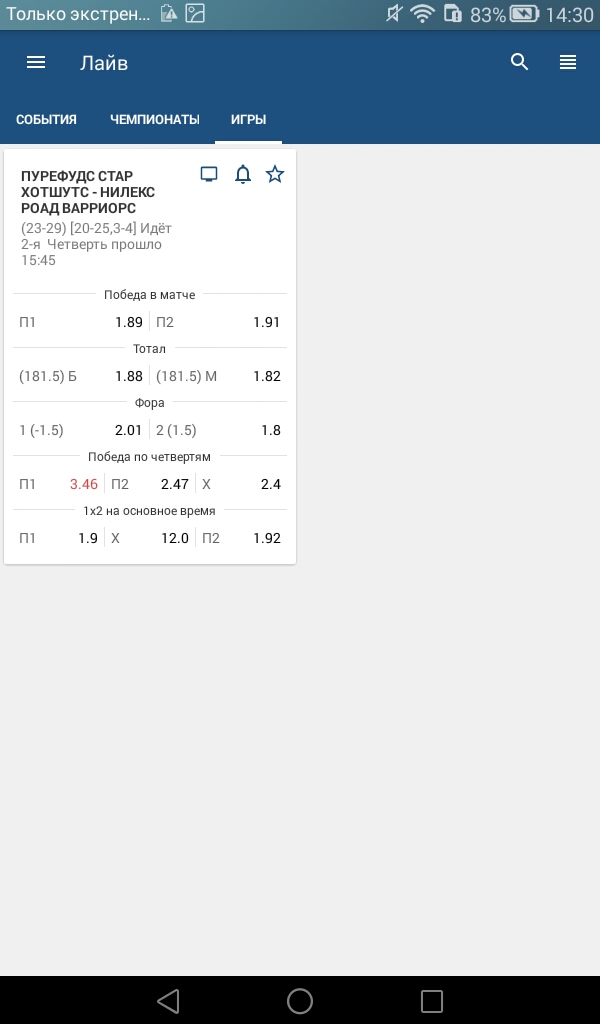The height and width of the screenshot is (1024, 600).
Task: Tap the list view icon in app bar
Action: (568, 62)
